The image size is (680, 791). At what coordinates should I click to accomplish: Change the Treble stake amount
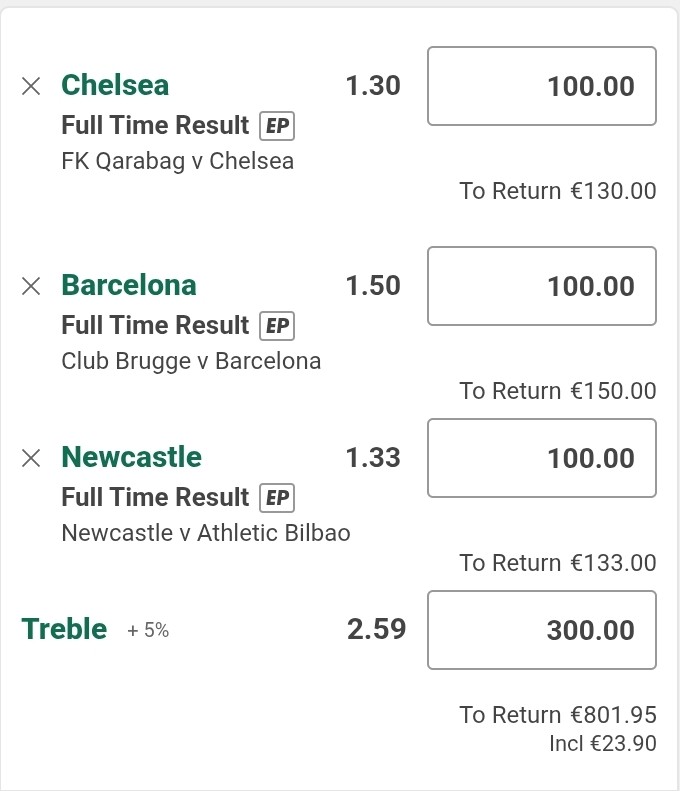[x=542, y=630]
